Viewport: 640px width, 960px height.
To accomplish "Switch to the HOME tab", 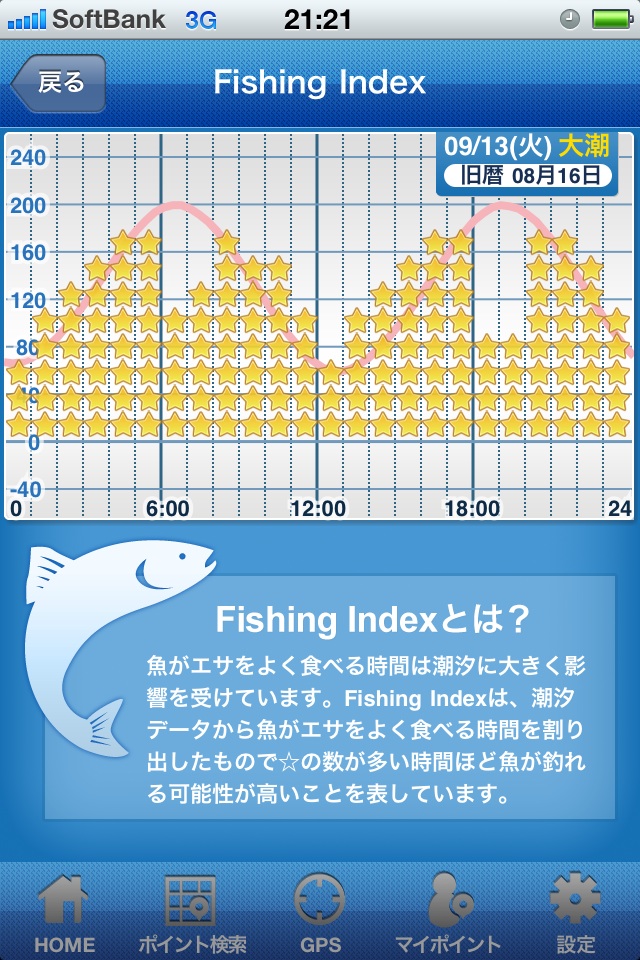I will point(65,912).
